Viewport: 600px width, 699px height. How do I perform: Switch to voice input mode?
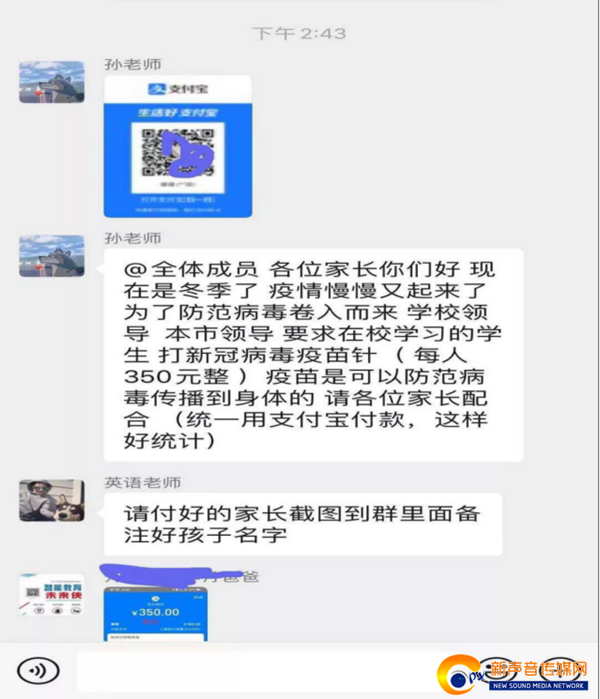pos(38,671)
